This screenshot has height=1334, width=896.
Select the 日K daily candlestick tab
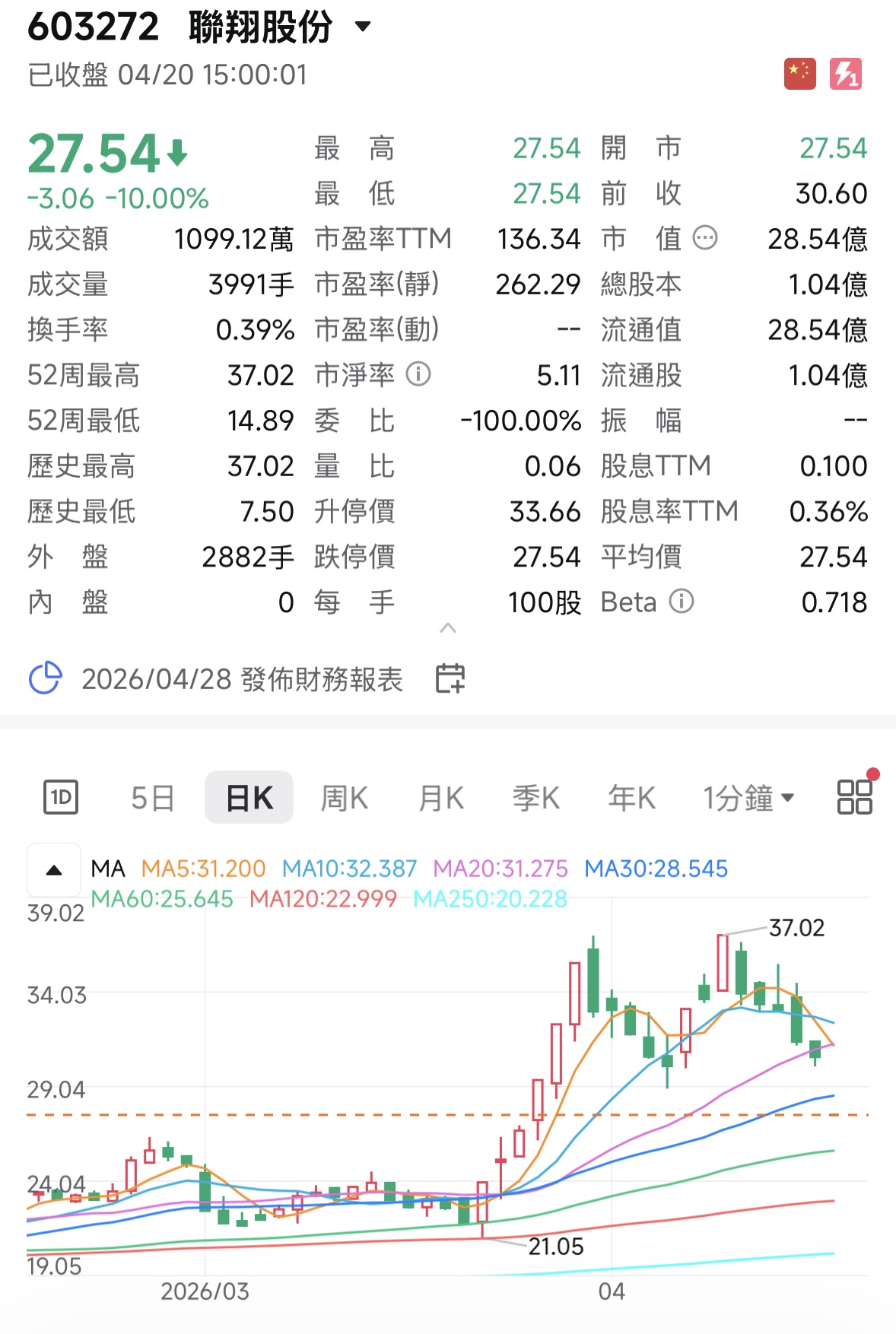pyautogui.click(x=249, y=798)
